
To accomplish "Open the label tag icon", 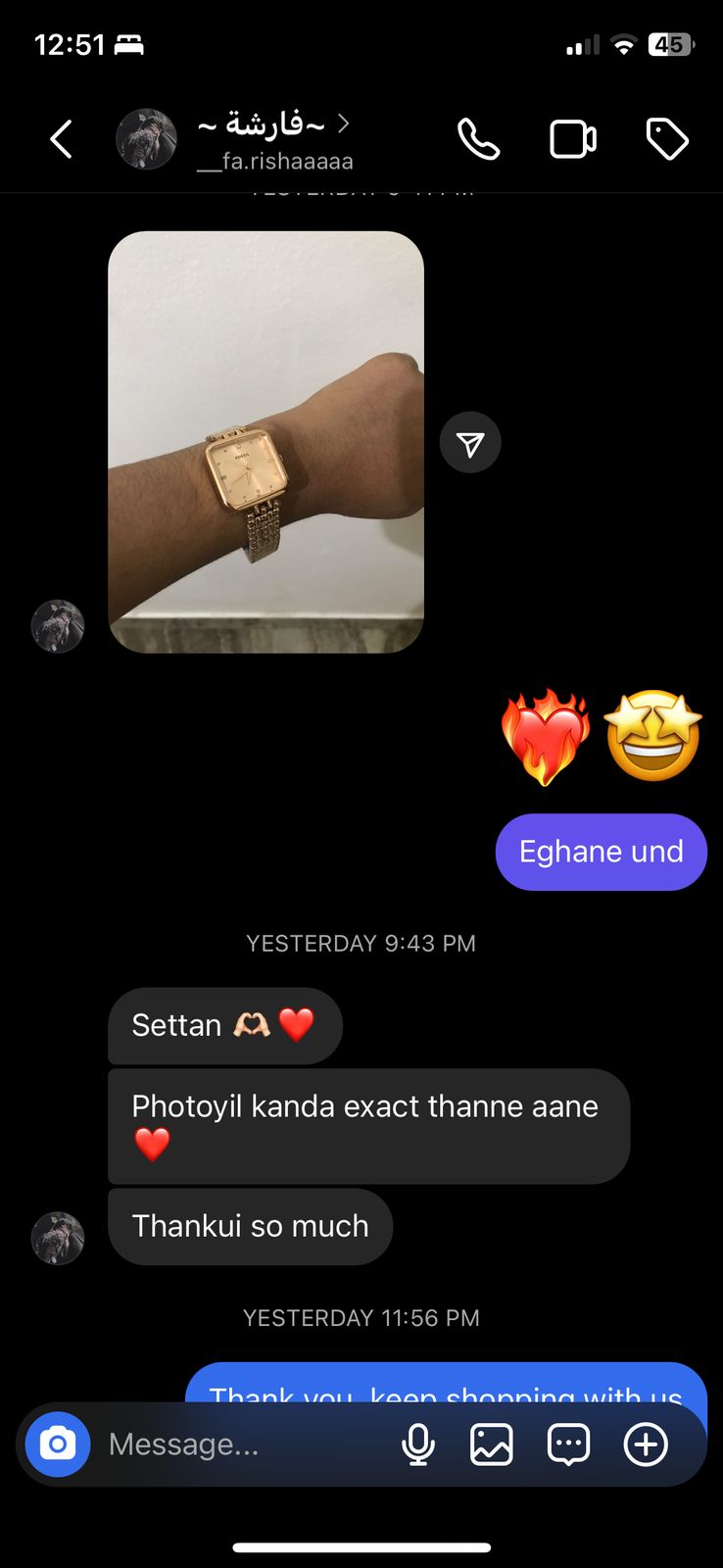I will coord(667,139).
